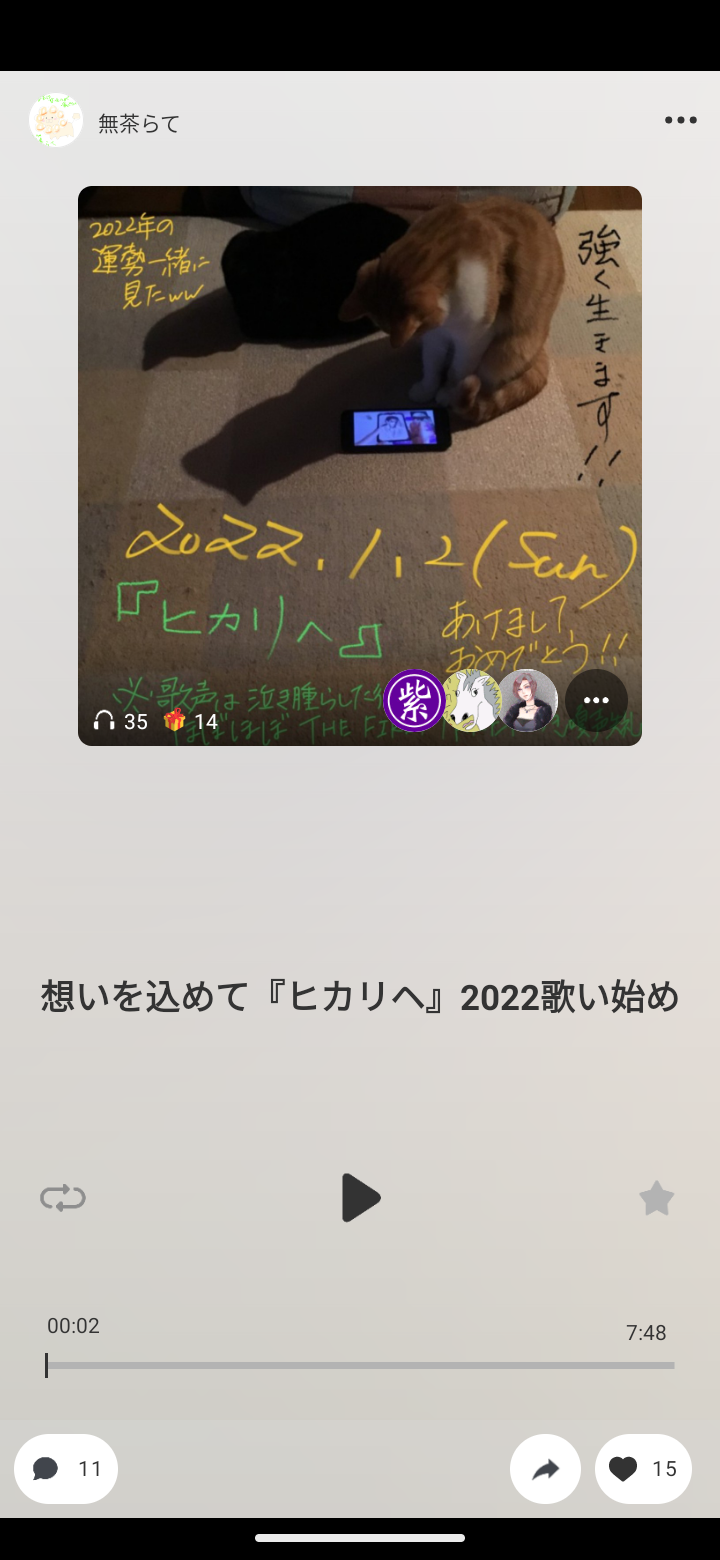Open the top-right overflow menu
720x1560 pixels.
[680, 120]
